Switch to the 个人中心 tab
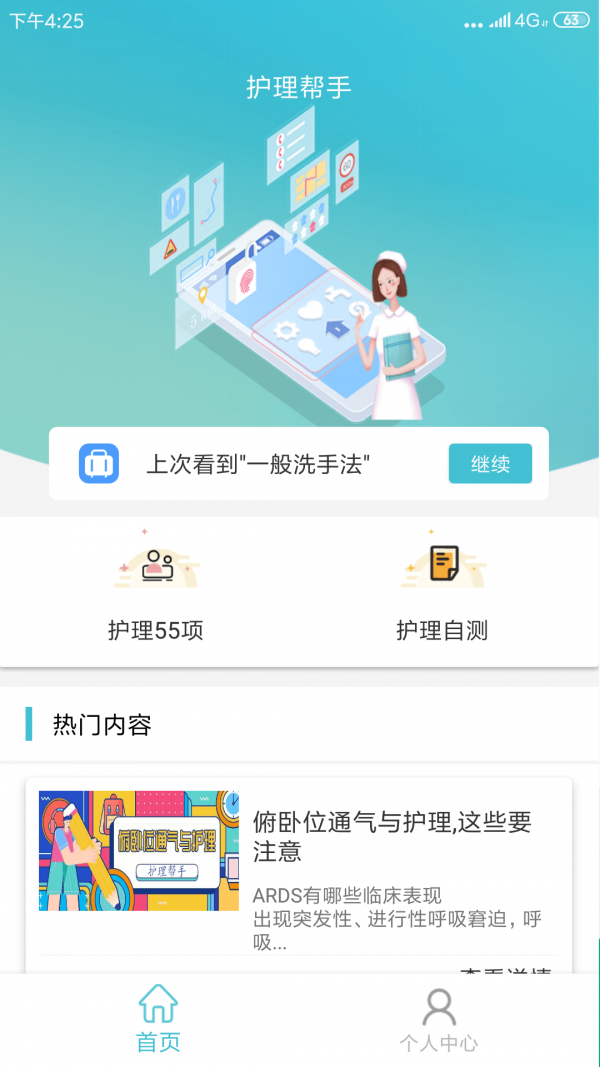 coord(438,1019)
